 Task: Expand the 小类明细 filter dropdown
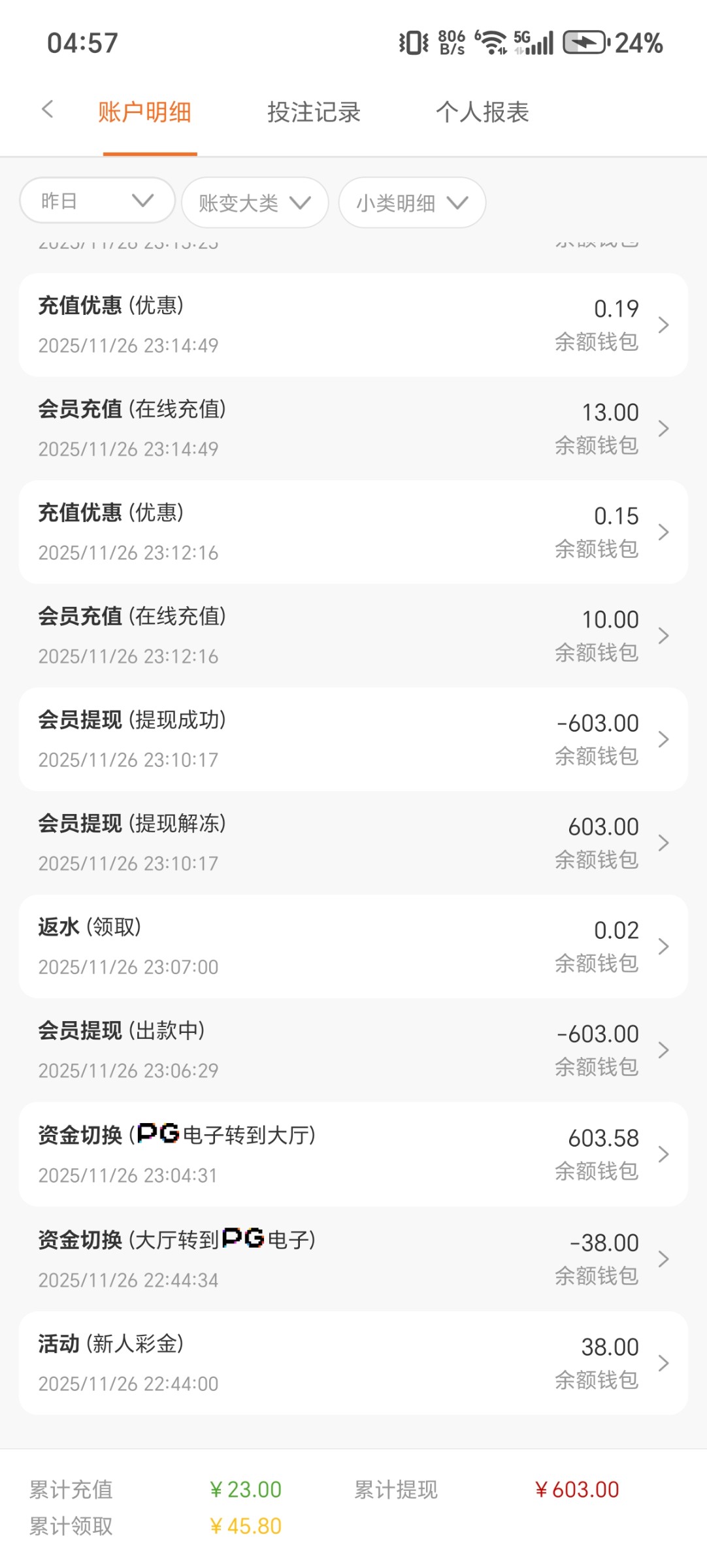(412, 203)
